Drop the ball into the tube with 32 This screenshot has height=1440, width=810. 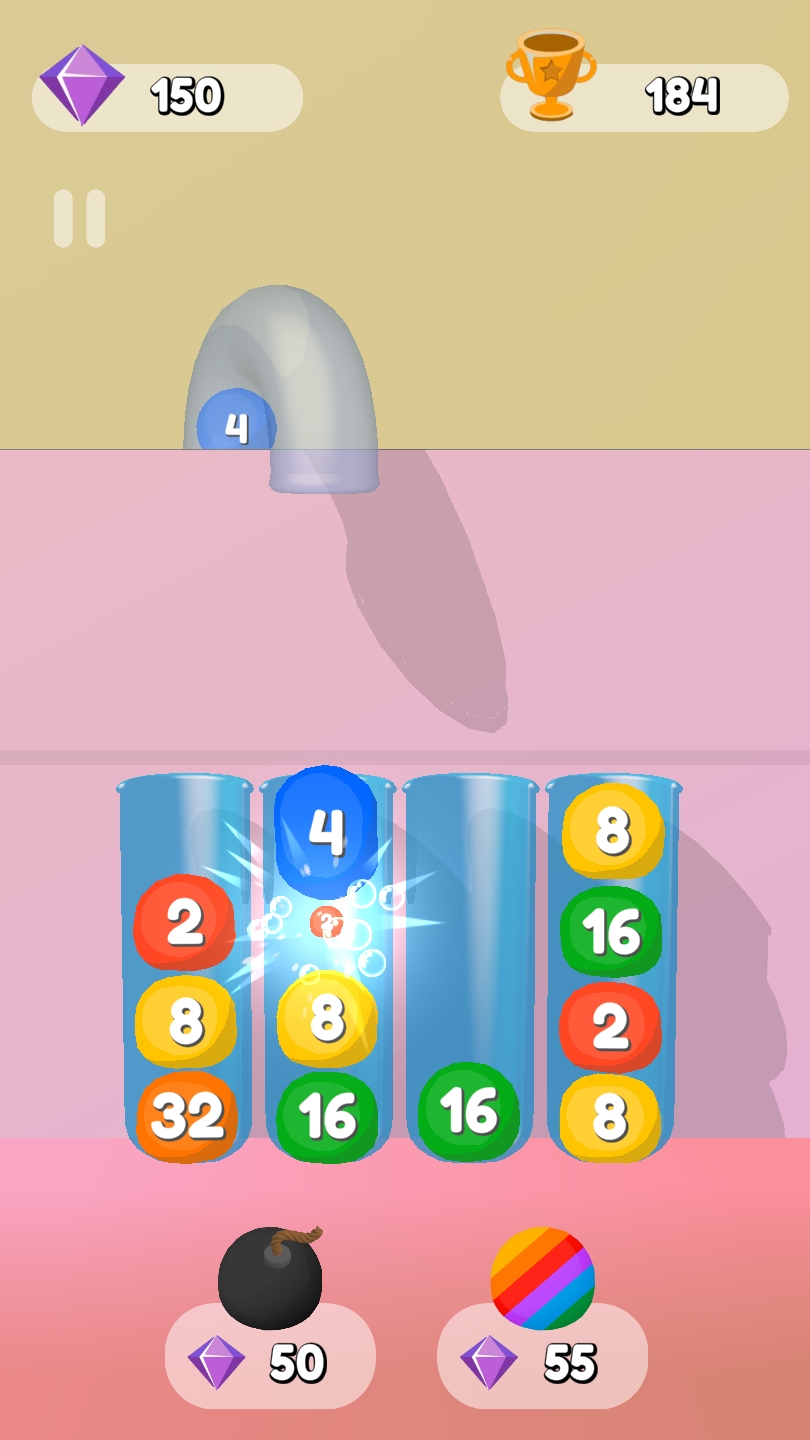(185, 970)
